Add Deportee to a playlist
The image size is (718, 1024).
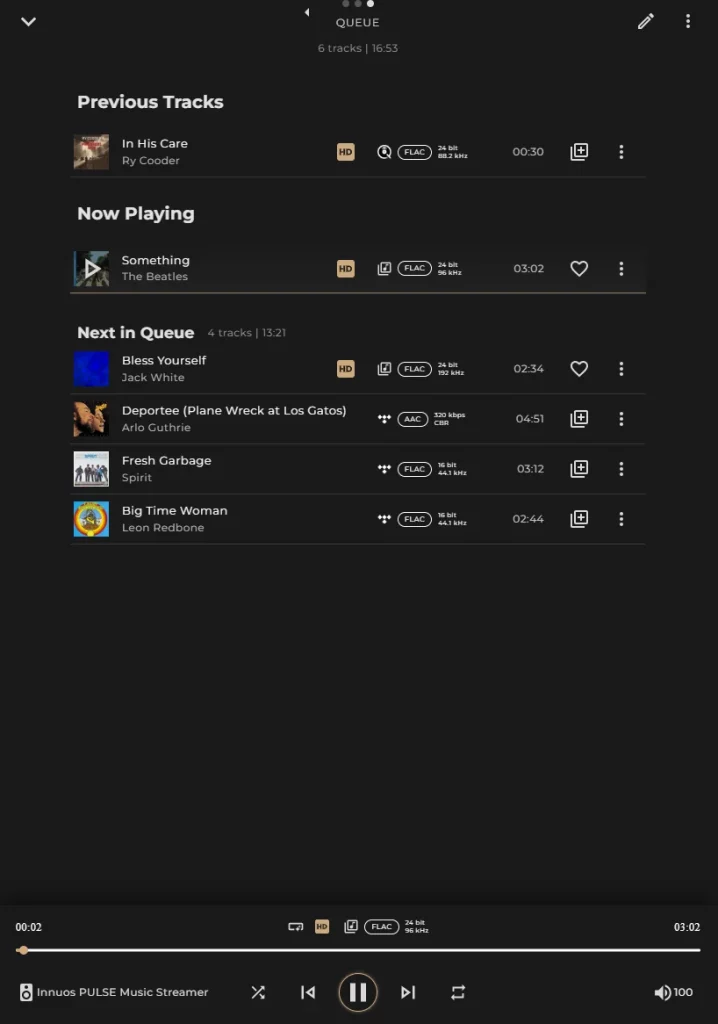pyautogui.click(x=579, y=419)
